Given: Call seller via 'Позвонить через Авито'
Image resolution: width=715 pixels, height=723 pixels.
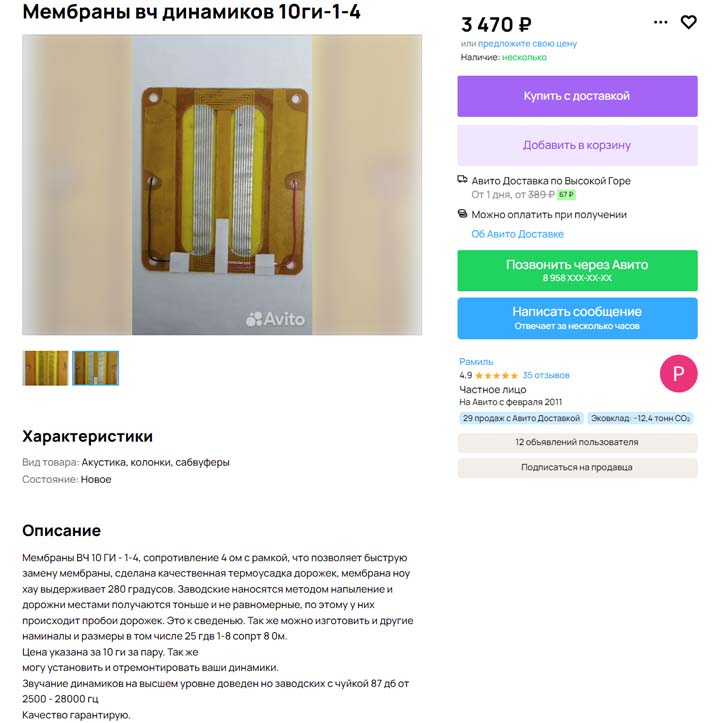Looking at the screenshot, I should point(577,270).
